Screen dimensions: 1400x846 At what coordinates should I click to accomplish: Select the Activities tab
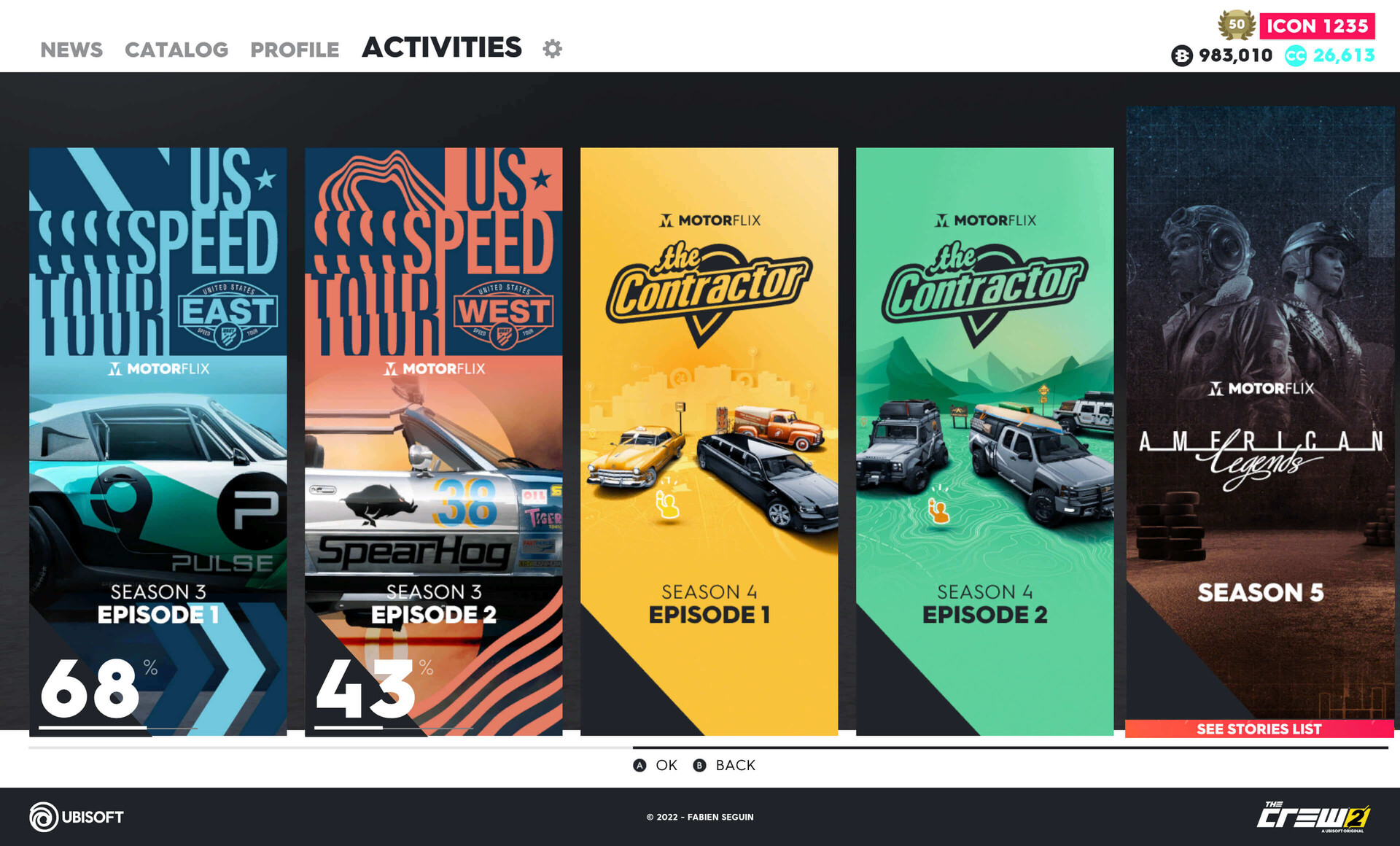[442, 48]
